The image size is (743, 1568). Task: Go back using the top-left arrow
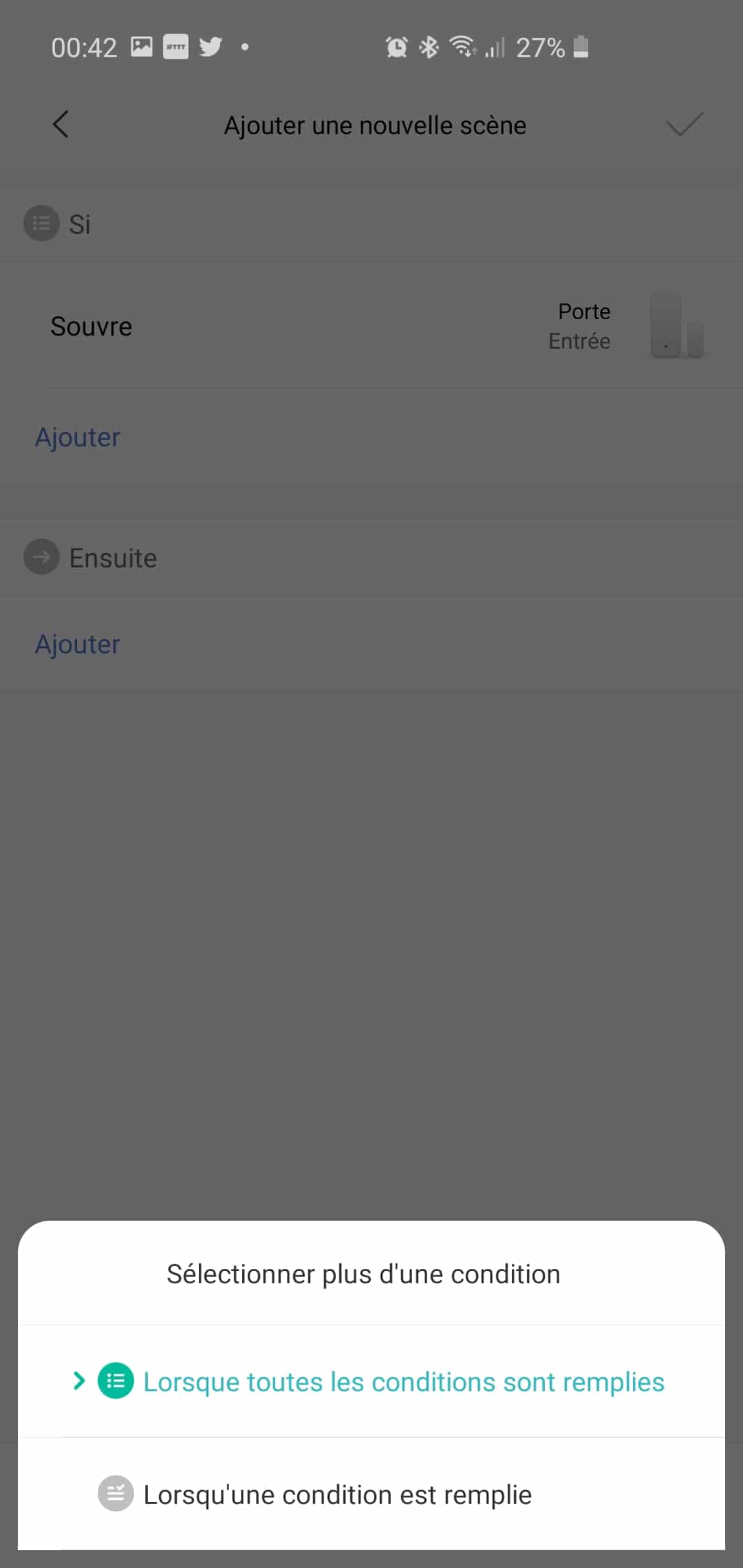pyautogui.click(x=61, y=124)
